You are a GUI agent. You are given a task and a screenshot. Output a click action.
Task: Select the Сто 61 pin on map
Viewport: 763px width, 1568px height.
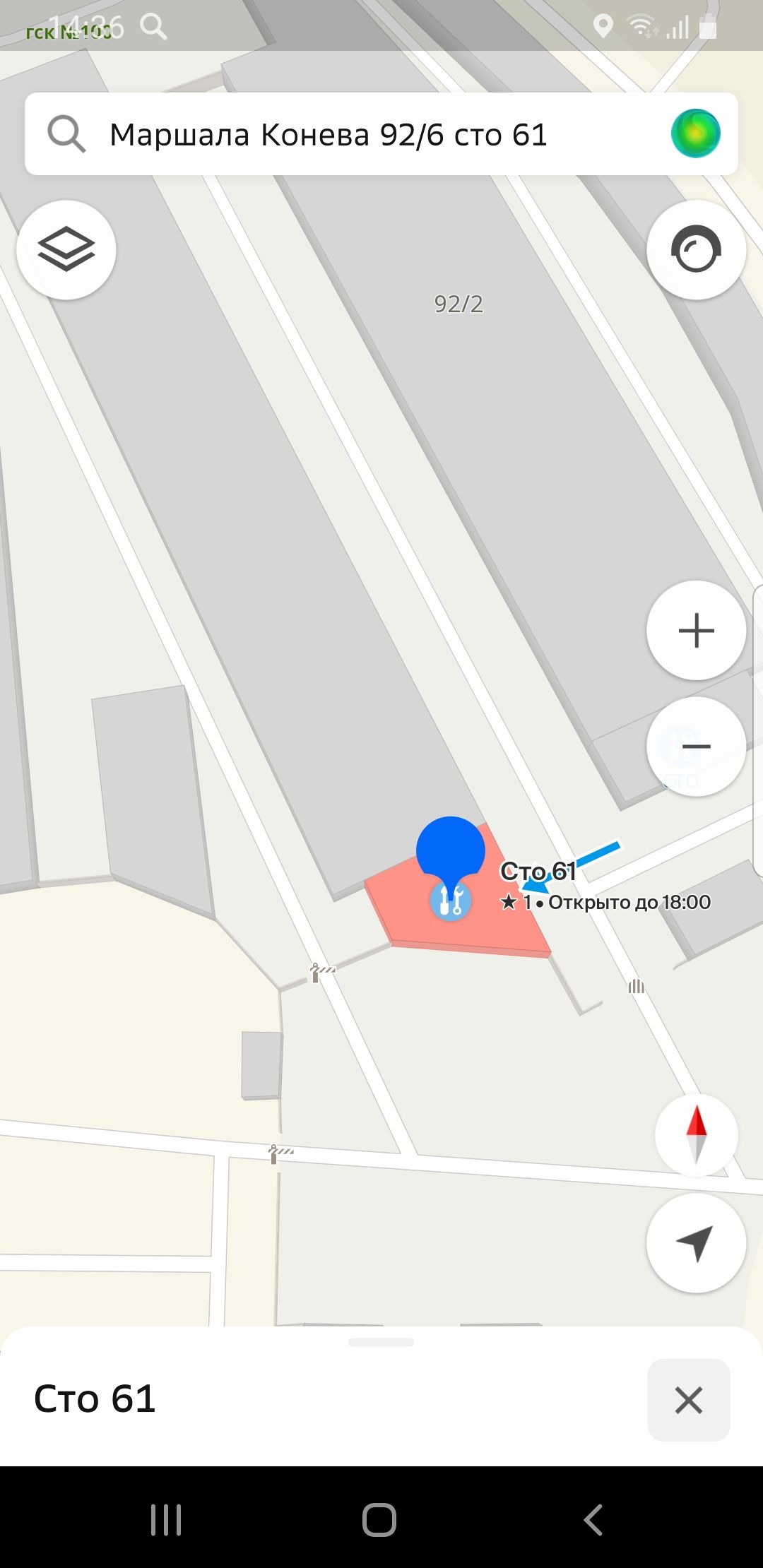click(x=451, y=858)
